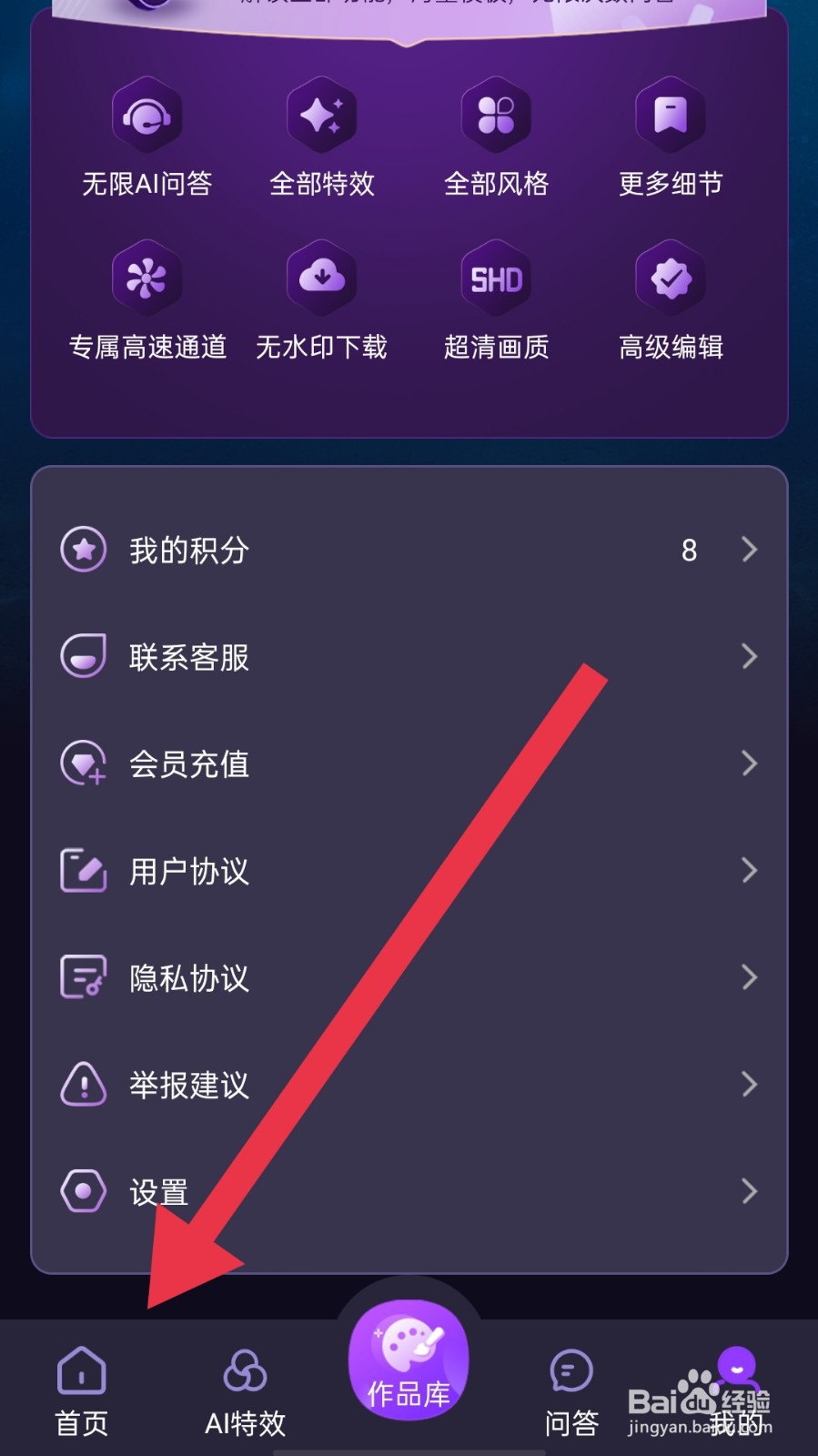
Task: Select 专属高速通道 icon
Action: [x=147, y=278]
